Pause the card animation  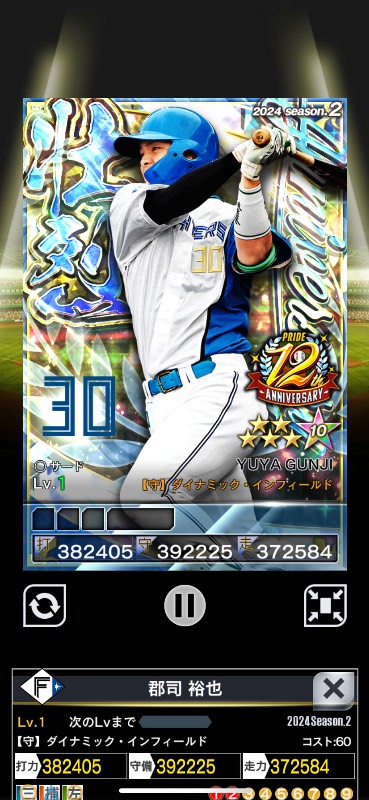tap(185, 606)
